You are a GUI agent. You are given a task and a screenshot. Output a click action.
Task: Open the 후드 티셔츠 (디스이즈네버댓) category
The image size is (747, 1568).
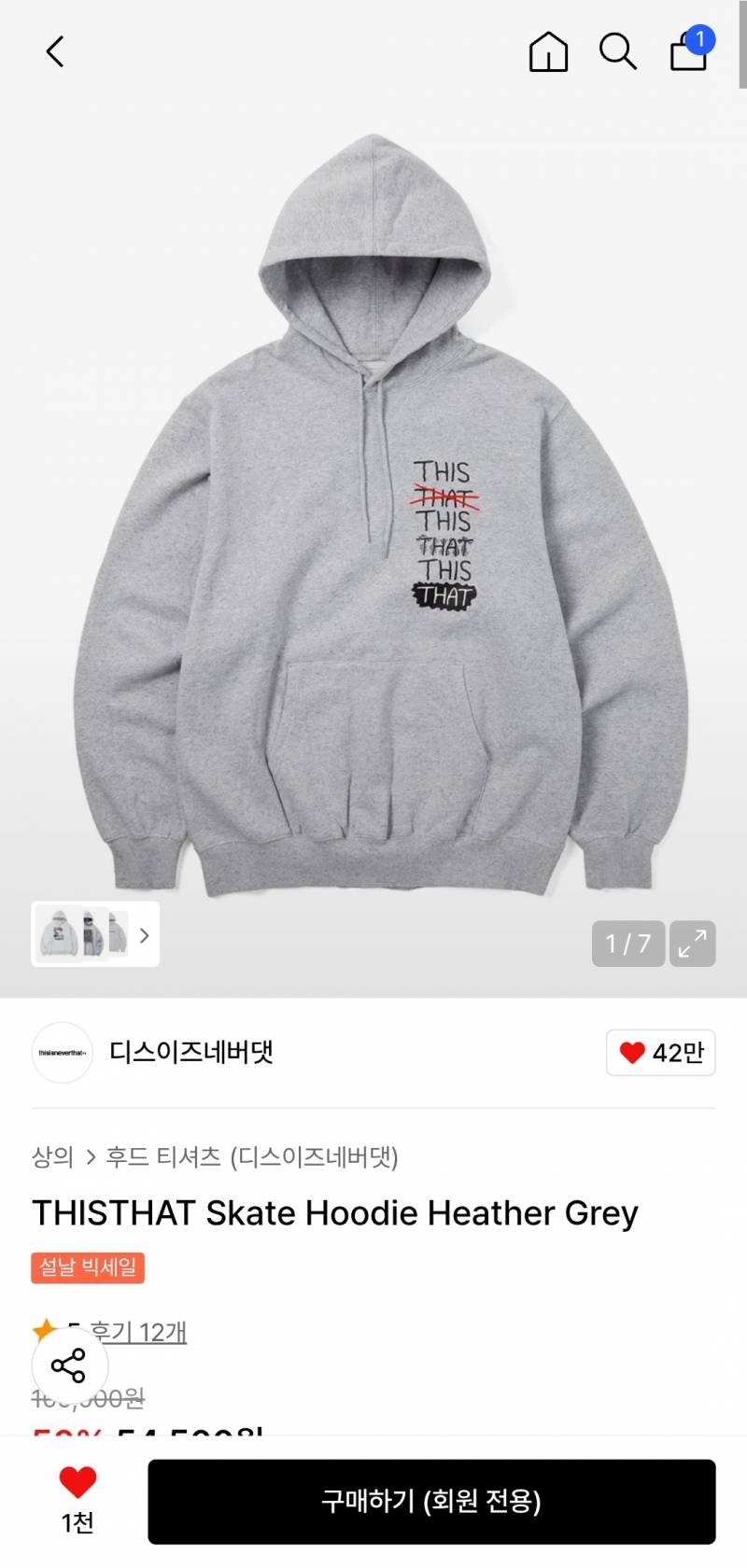click(252, 1157)
